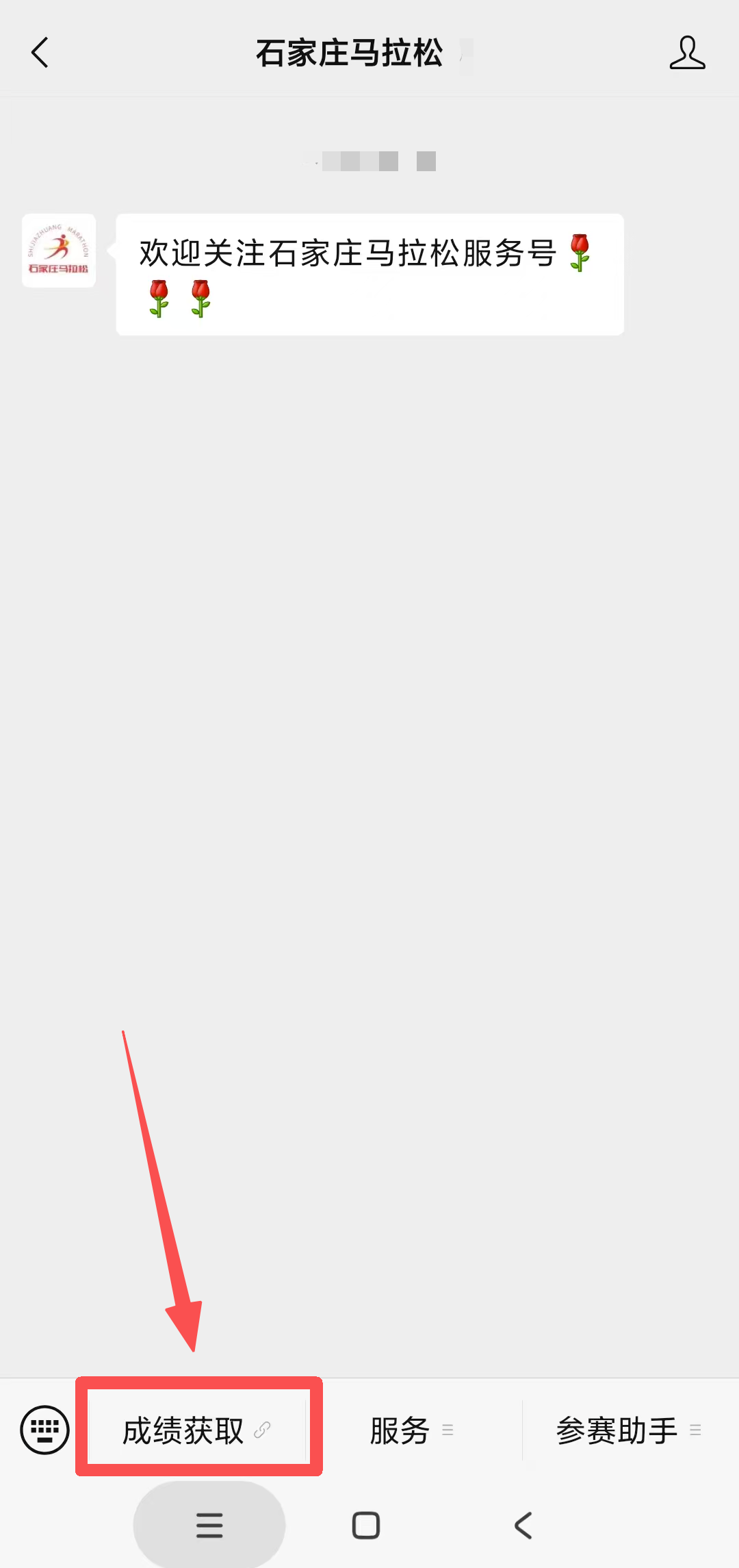Tap the 石家庄马拉松 avatar
The image size is (739, 1568).
click(59, 251)
